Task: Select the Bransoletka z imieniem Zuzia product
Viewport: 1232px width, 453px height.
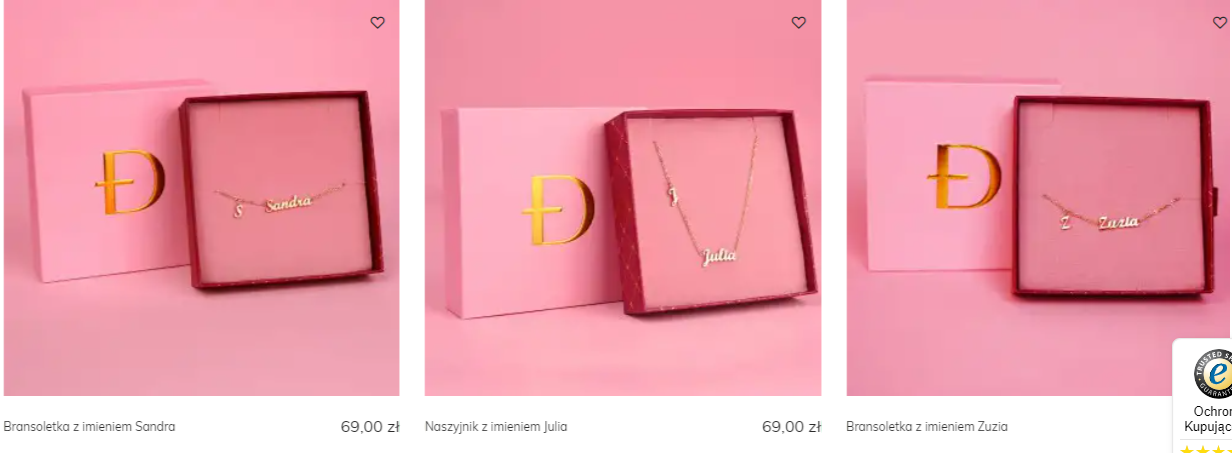Action: pyautogui.click(x=926, y=427)
